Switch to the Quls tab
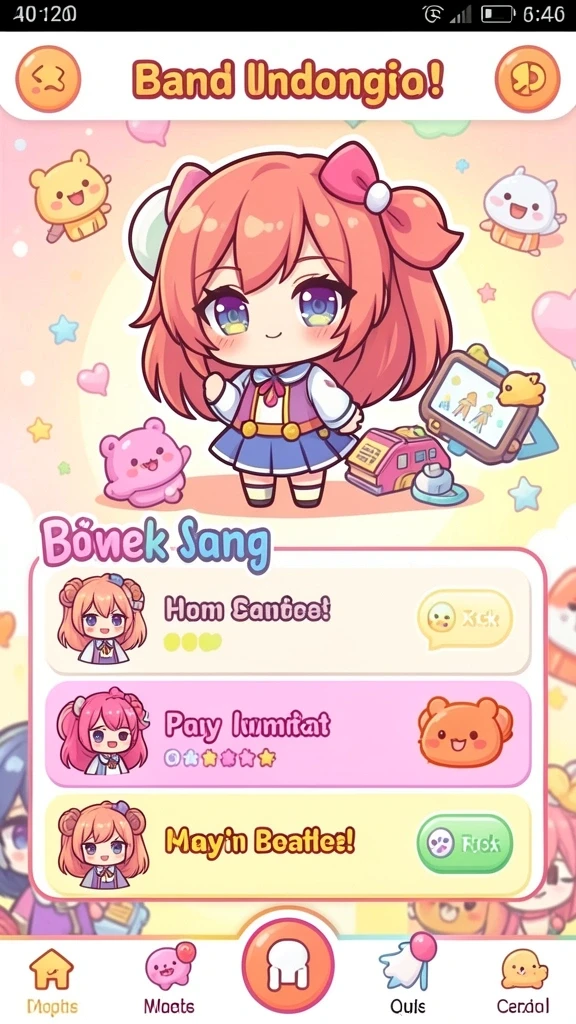The height and width of the screenshot is (1024, 576). [408, 977]
